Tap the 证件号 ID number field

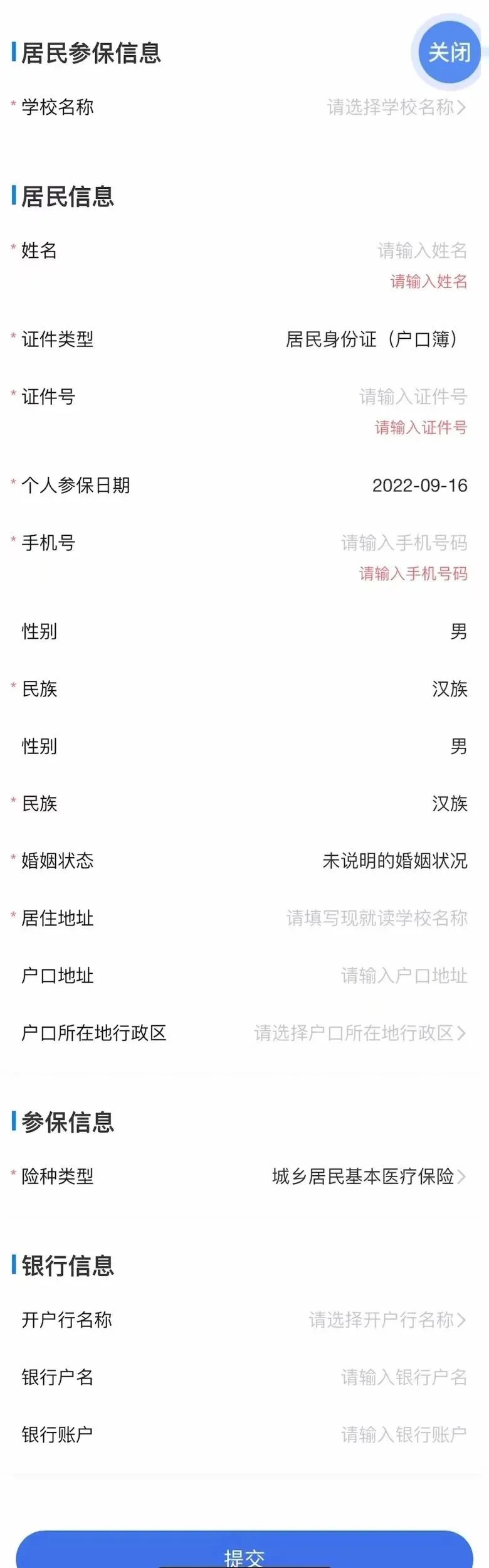413,397
